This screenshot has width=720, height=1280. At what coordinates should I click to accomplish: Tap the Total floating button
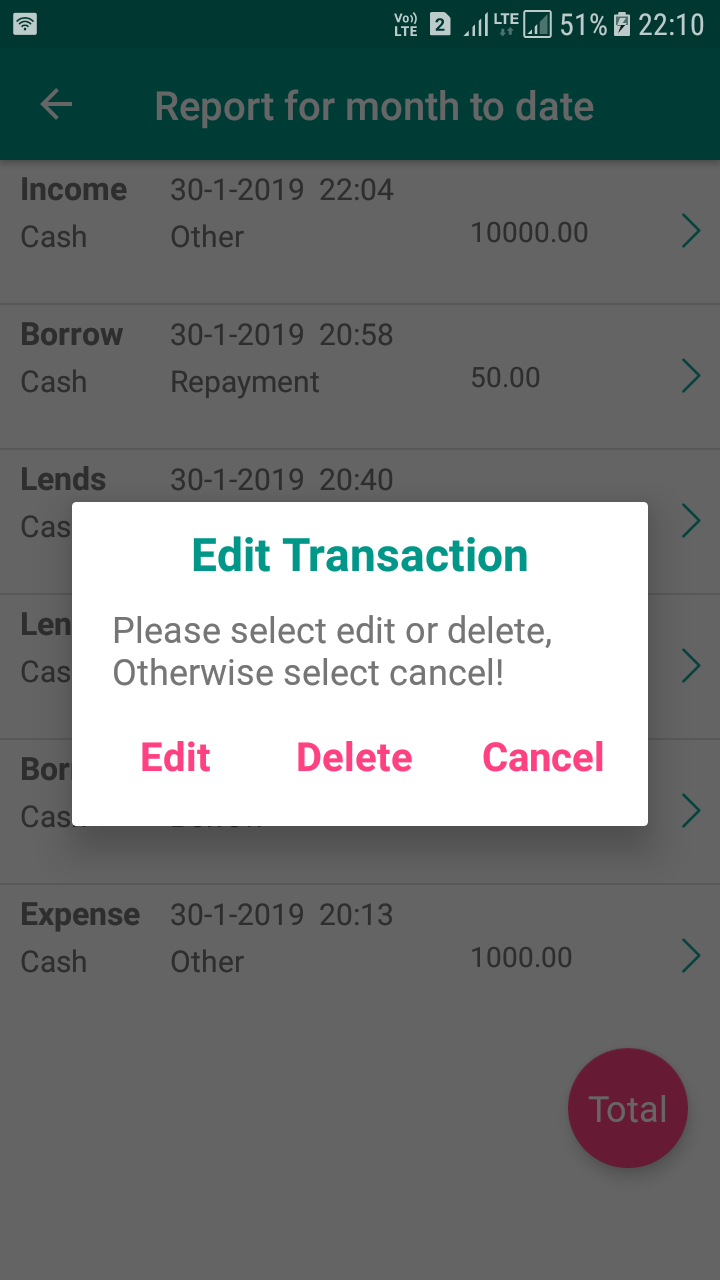(x=628, y=1108)
